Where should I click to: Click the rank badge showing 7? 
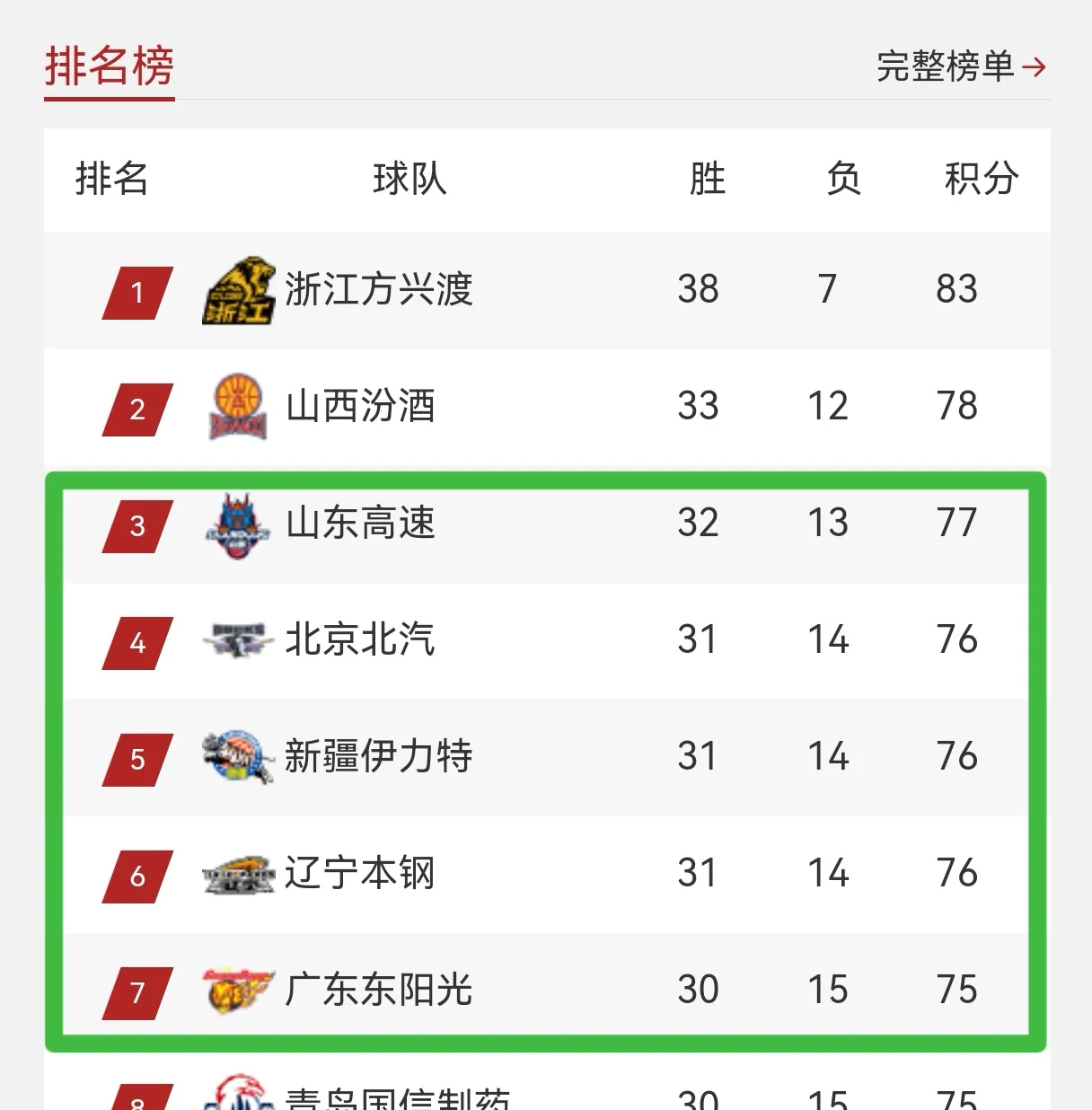click(x=136, y=992)
